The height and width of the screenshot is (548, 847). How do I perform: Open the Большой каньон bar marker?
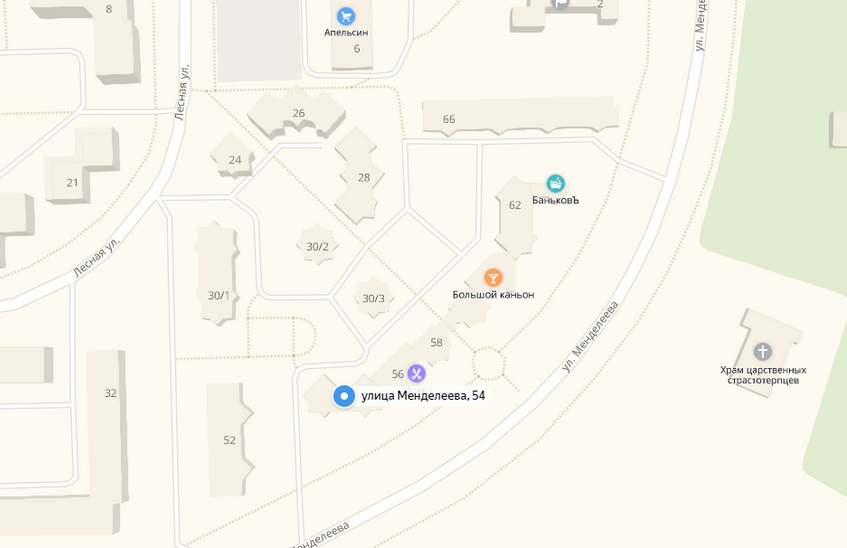[493, 277]
